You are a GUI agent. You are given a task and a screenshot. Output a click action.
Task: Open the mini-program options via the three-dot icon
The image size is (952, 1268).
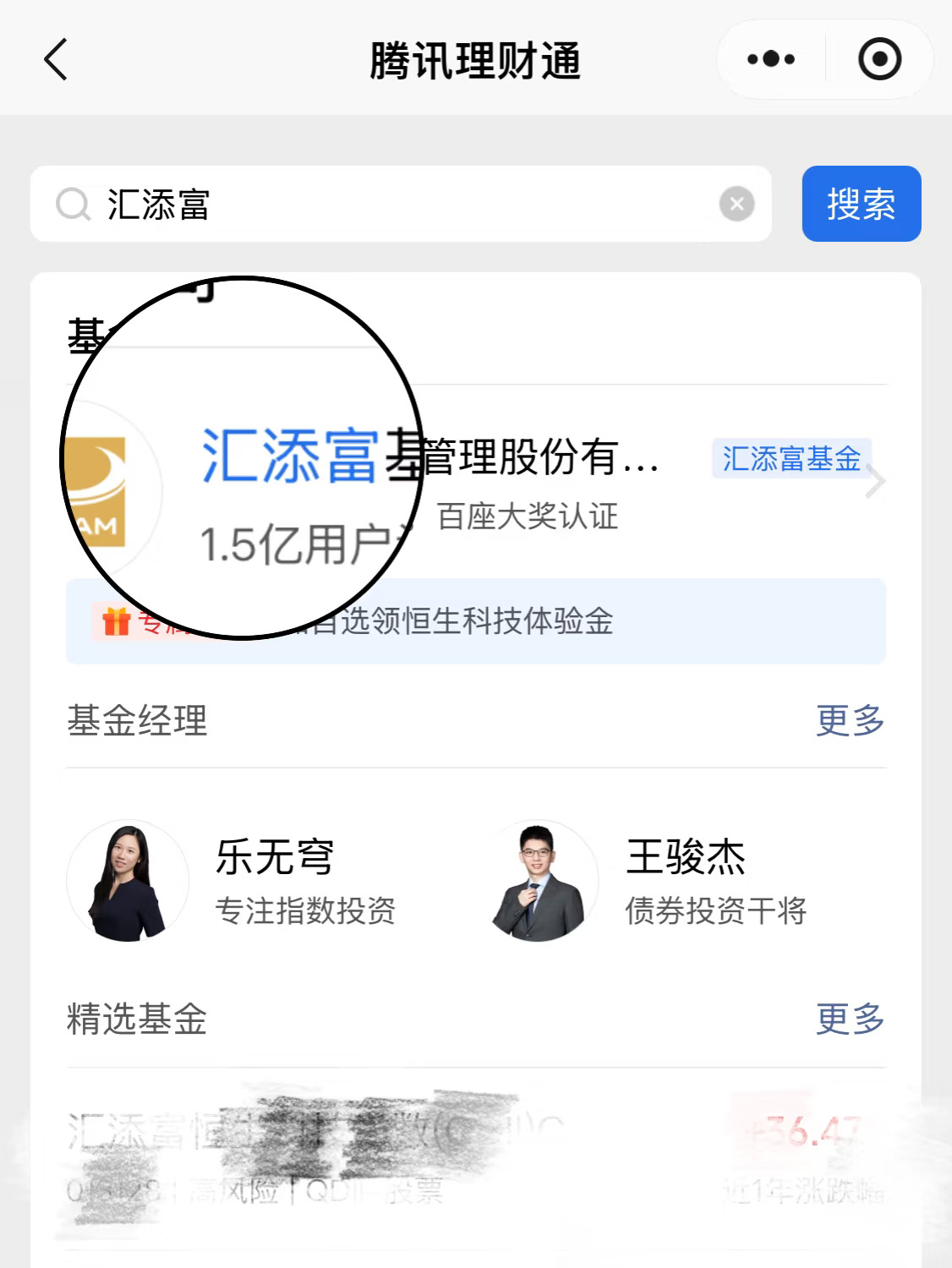[x=771, y=58]
